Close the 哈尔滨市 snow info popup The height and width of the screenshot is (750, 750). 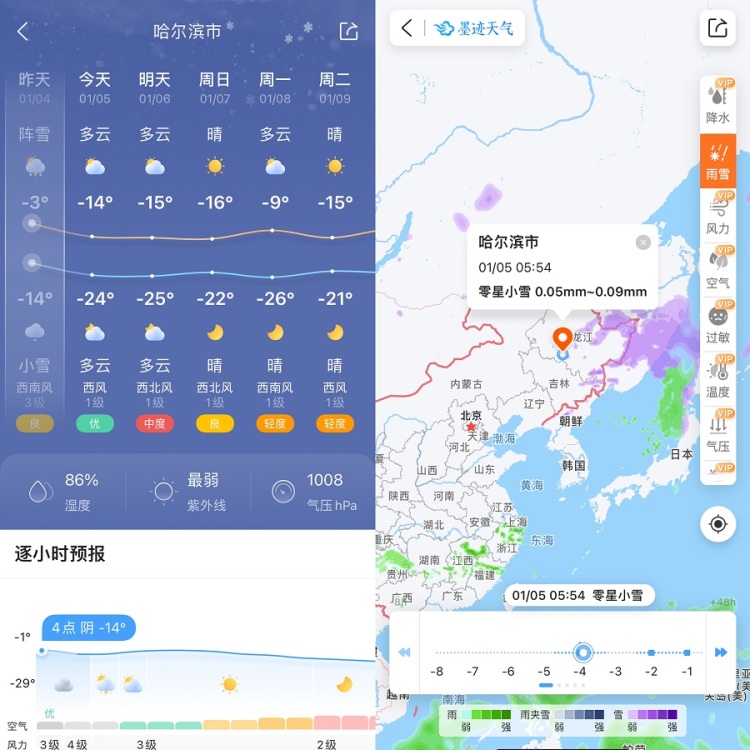point(643,242)
